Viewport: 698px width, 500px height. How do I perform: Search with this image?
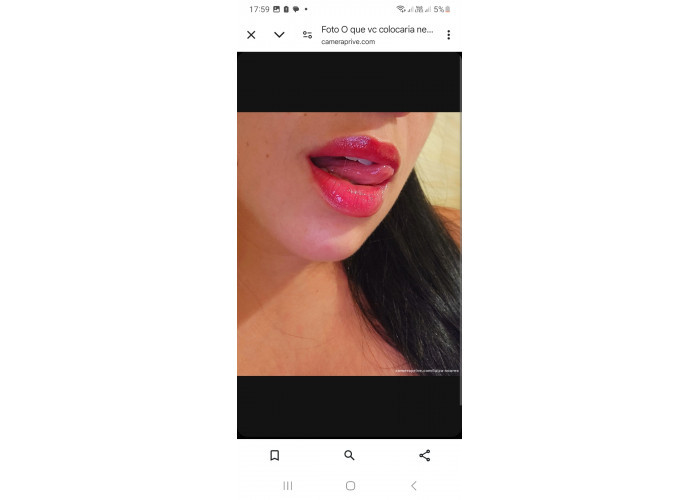(x=349, y=455)
